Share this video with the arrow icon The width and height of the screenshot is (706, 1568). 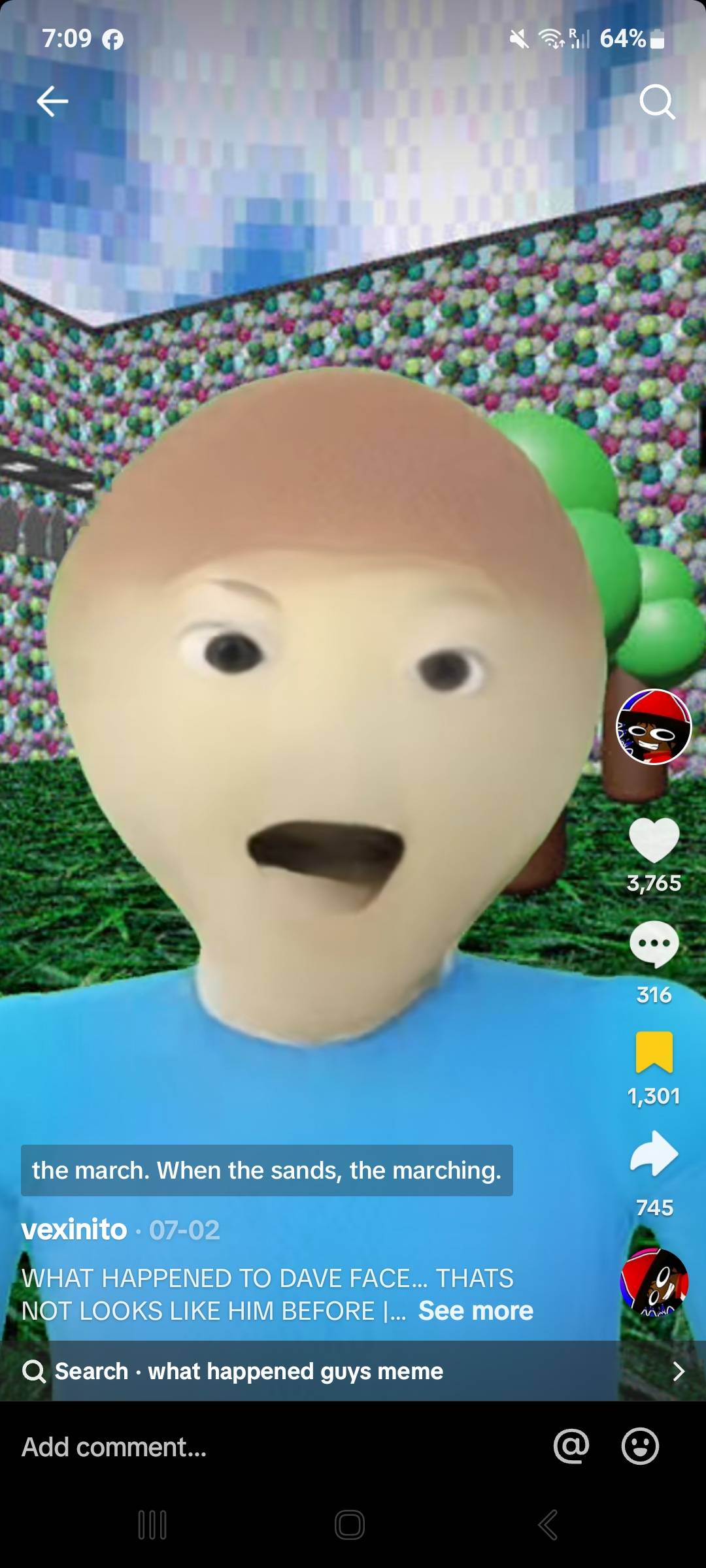[654, 1155]
